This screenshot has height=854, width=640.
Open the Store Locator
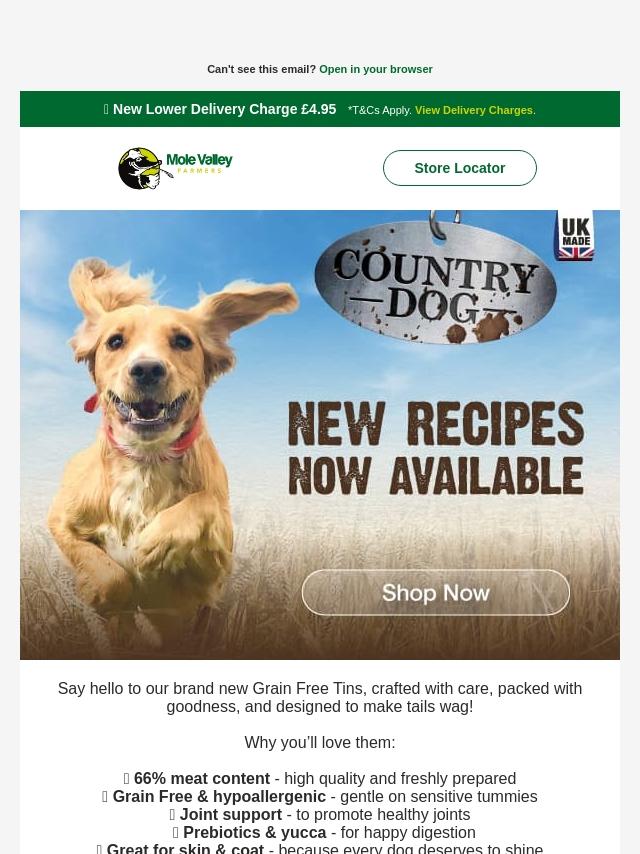pyautogui.click(x=460, y=168)
